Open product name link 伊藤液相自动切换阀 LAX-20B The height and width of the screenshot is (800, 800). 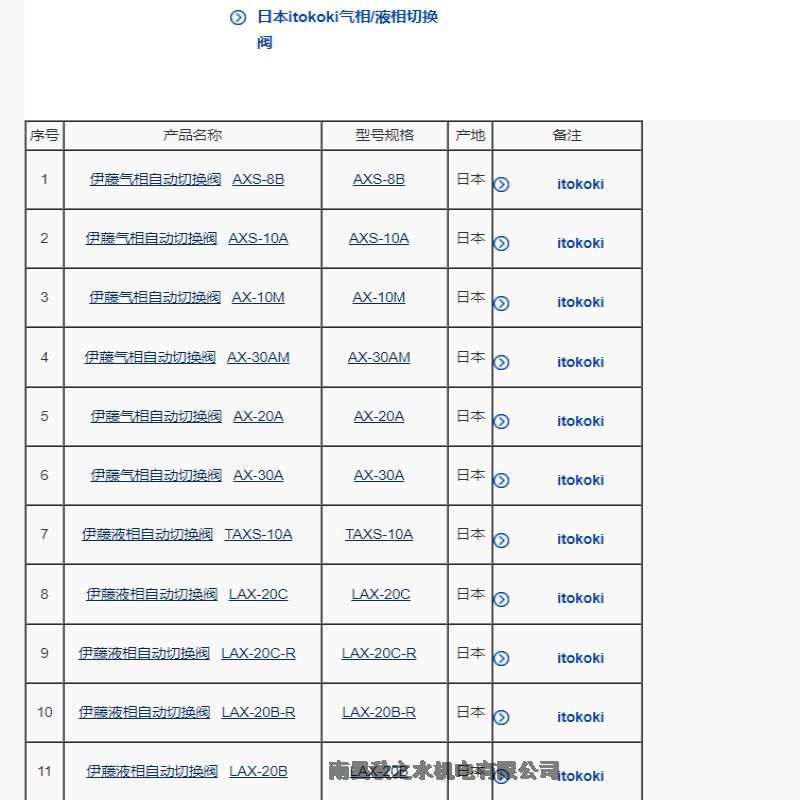pyautogui.click(x=187, y=772)
